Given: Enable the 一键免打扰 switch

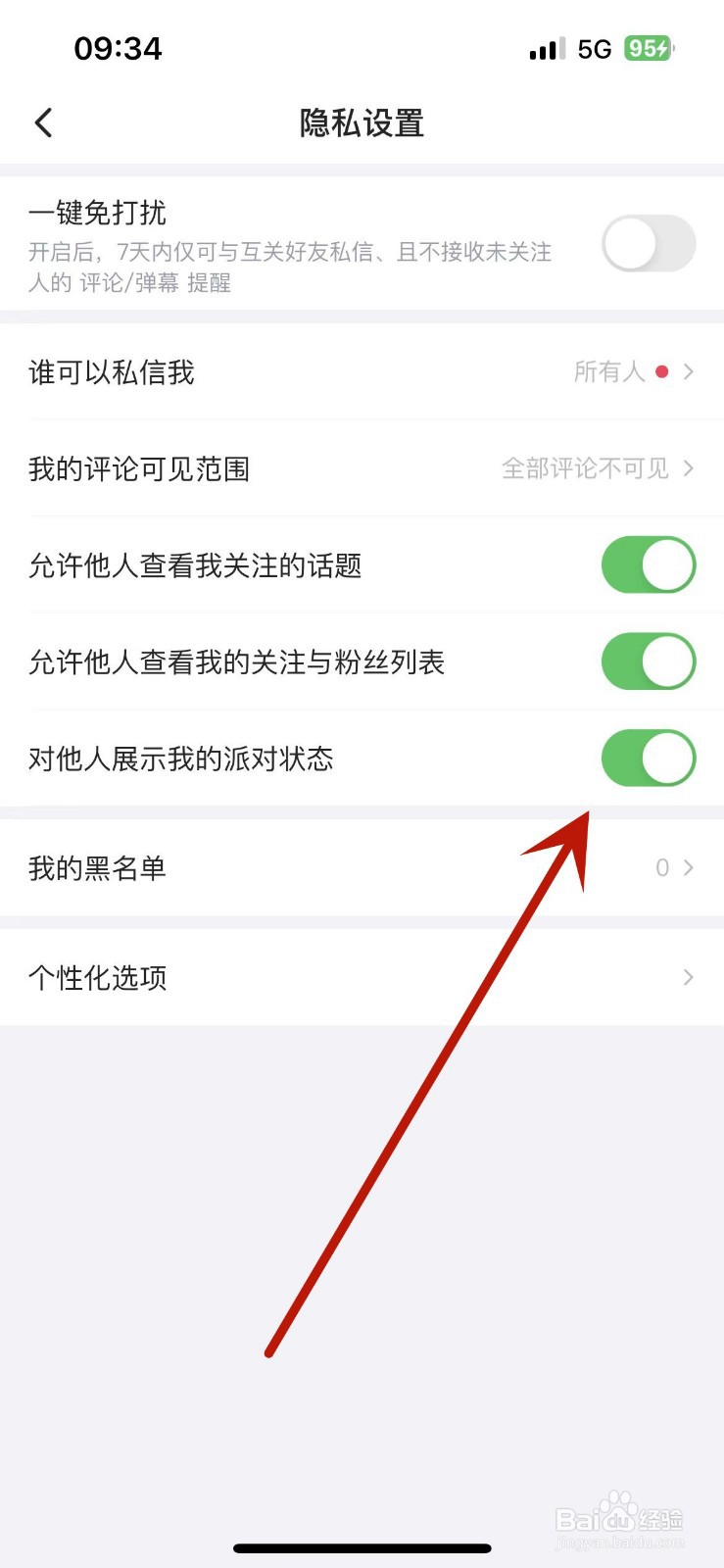Looking at the screenshot, I should 648,243.
